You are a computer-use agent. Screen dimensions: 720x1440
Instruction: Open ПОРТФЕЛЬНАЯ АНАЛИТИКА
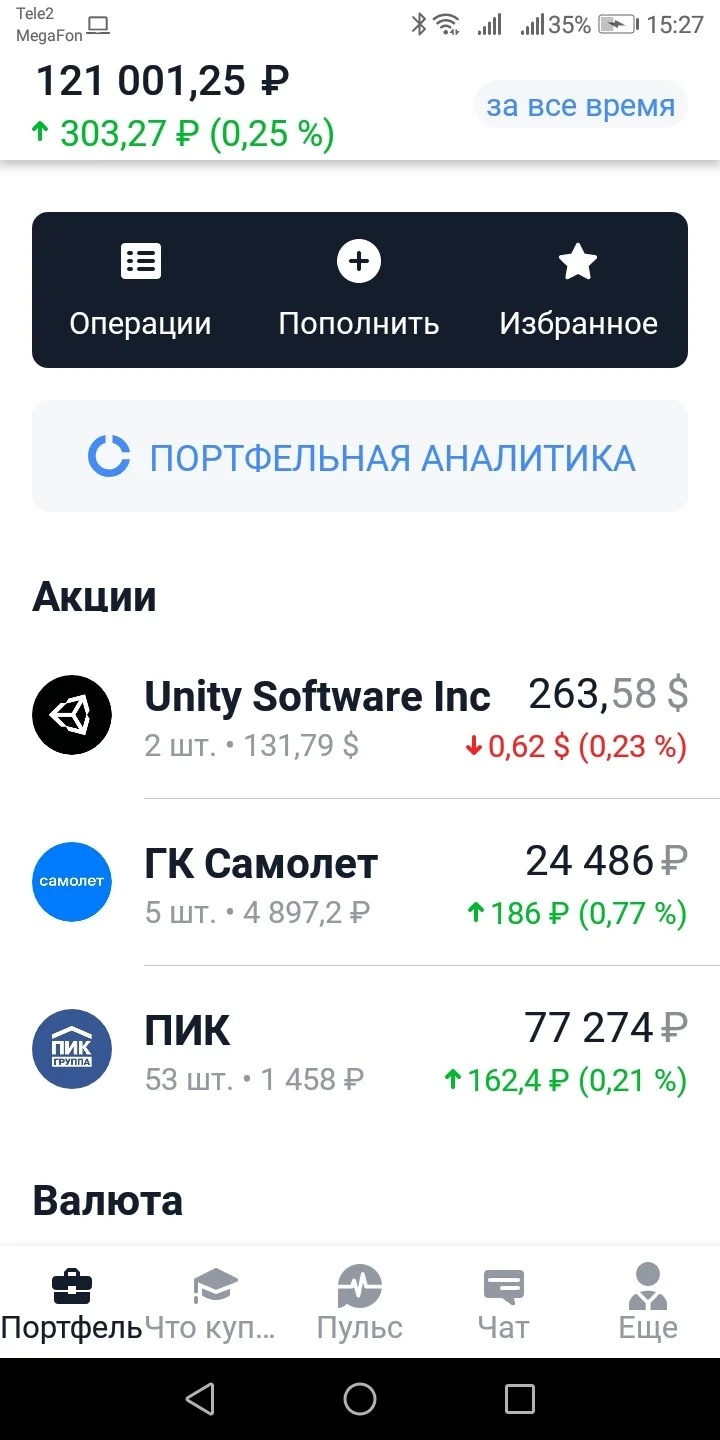pyautogui.click(x=360, y=457)
